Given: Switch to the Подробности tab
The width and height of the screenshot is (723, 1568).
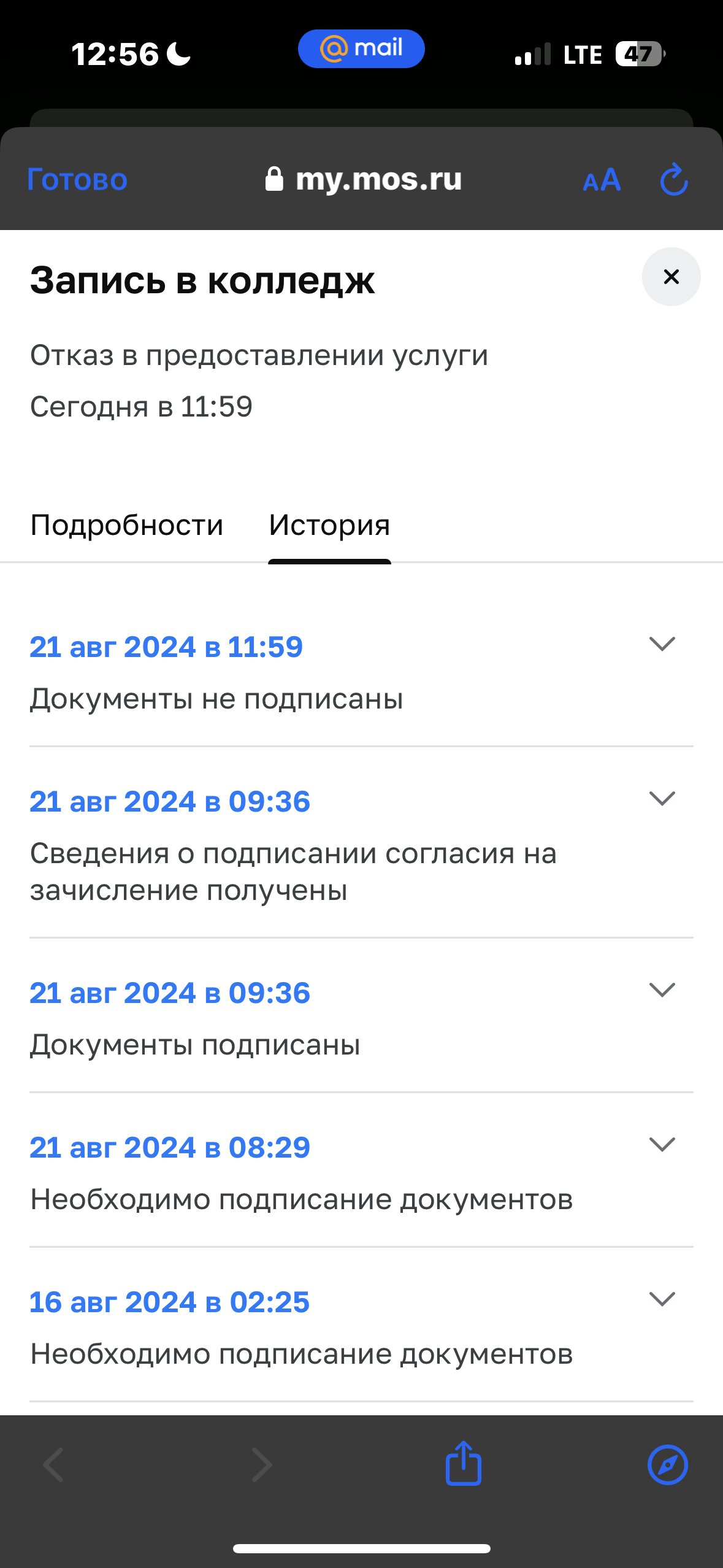Looking at the screenshot, I should [126, 525].
